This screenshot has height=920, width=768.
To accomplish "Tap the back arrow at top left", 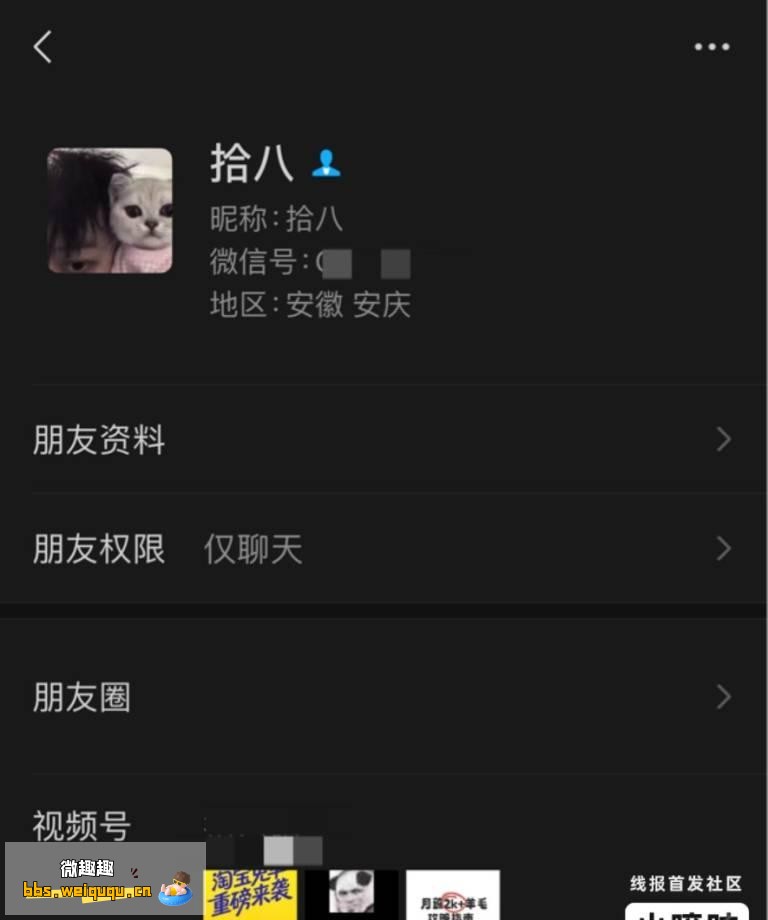I will pyautogui.click(x=42, y=47).
